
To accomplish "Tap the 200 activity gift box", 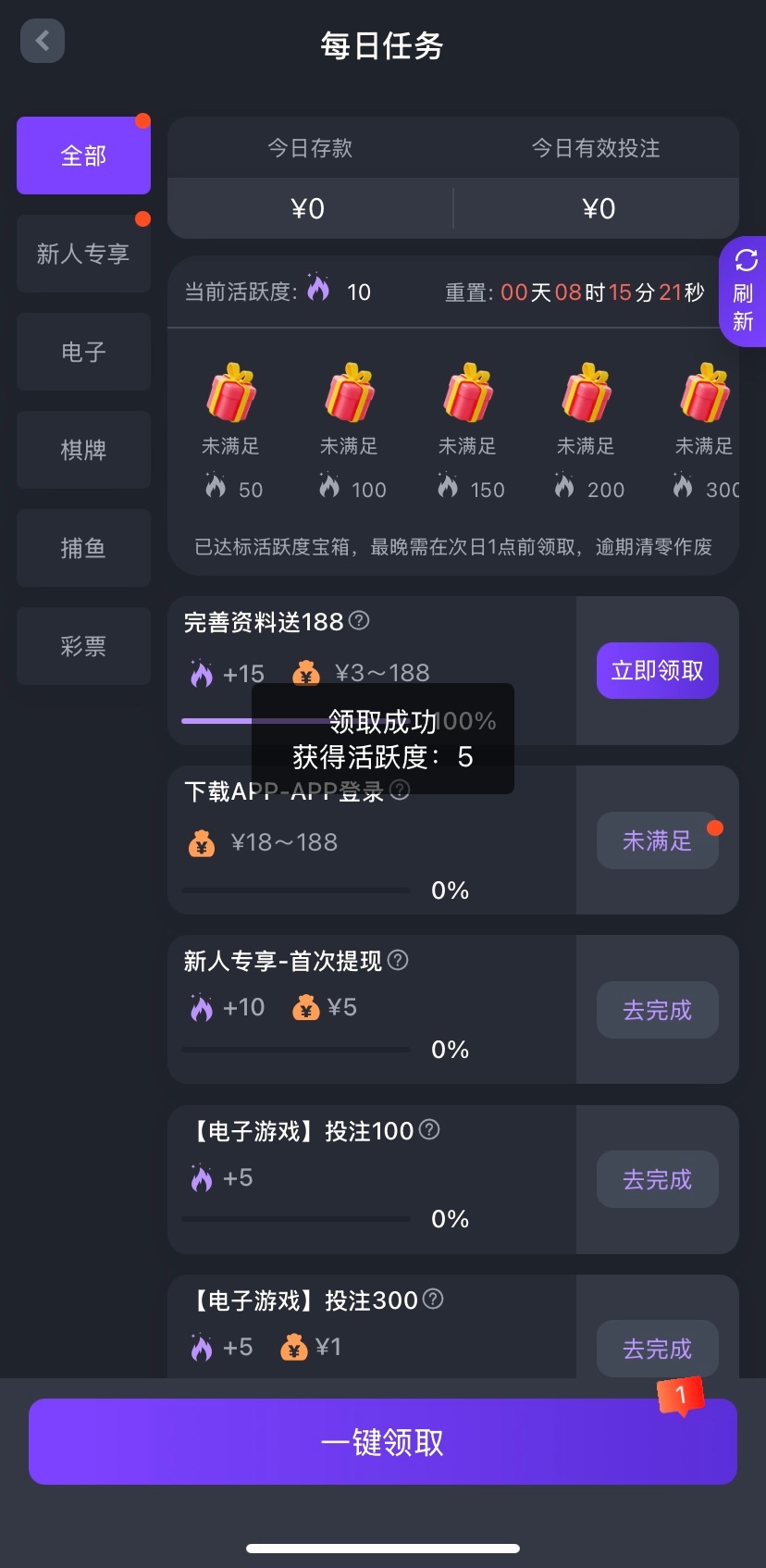I will coord(587,393).
